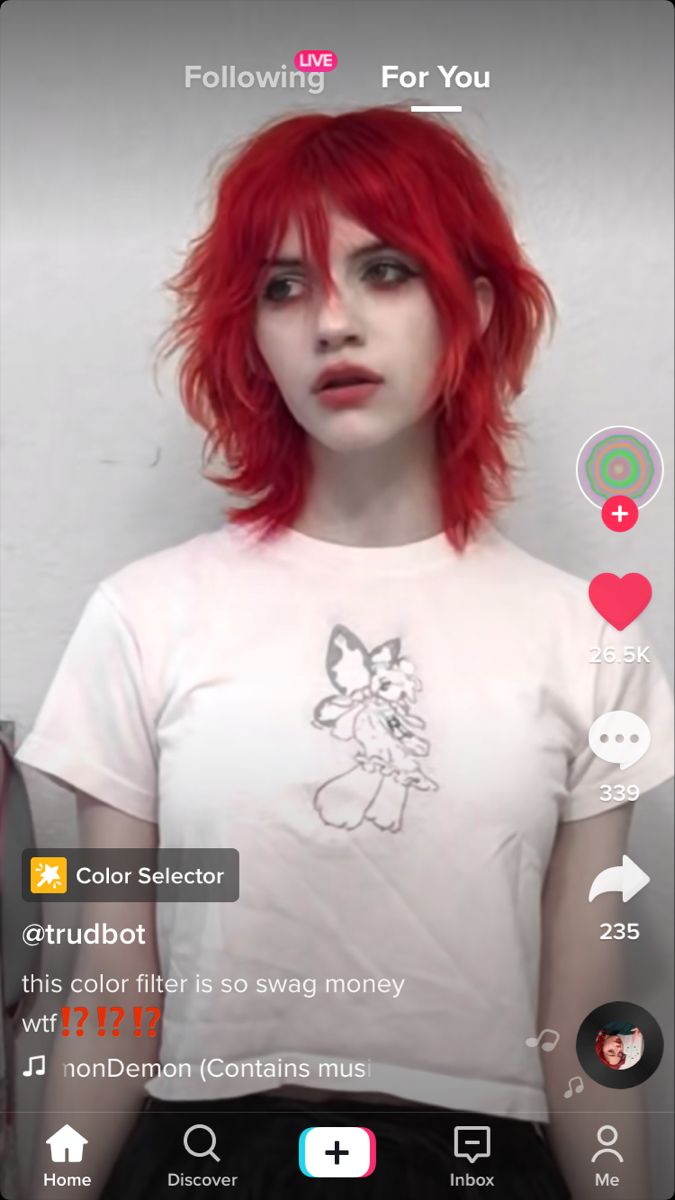
Task: Like this video with the heart
Action: (620, 601)
